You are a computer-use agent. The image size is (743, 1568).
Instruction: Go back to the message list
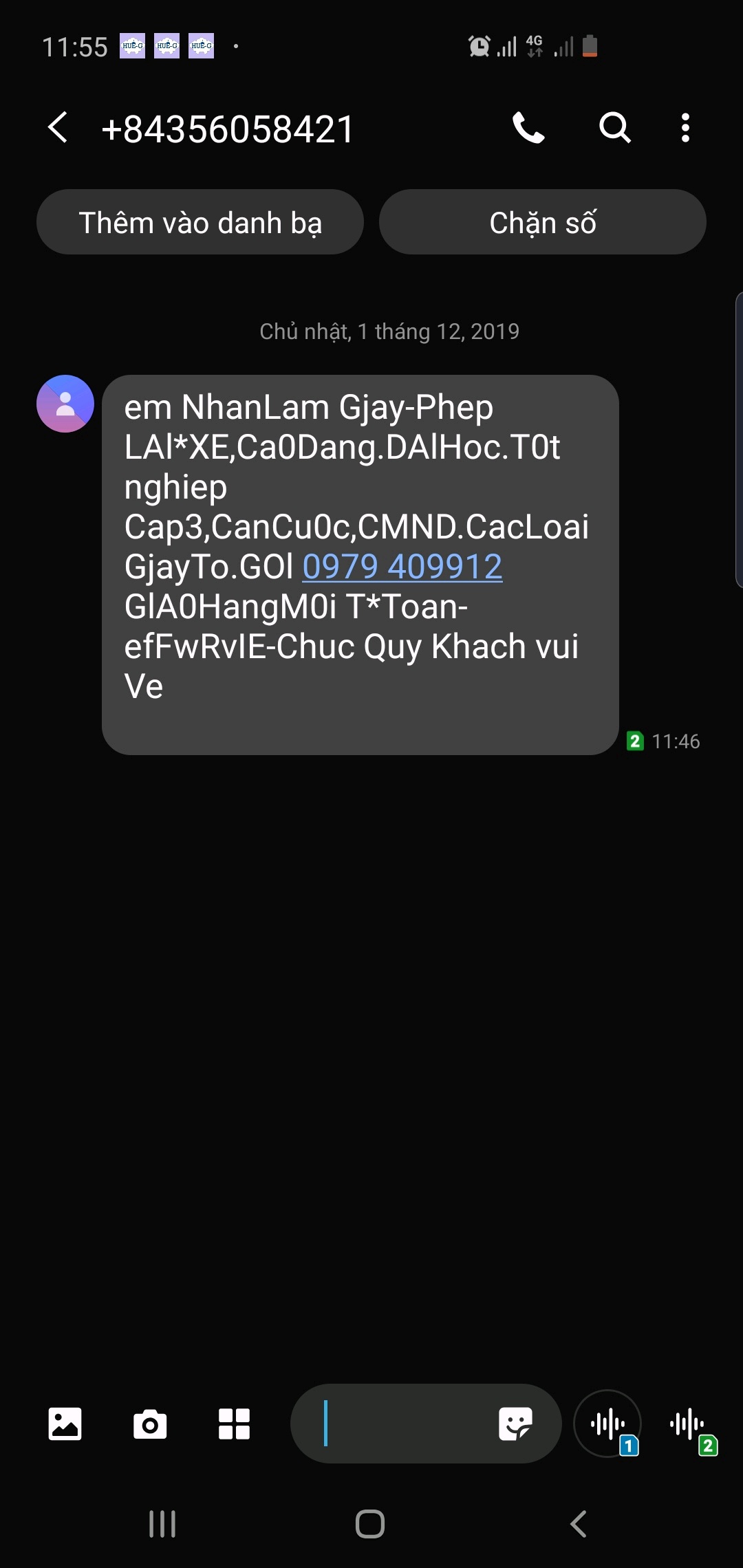click(x=58, y=128)
